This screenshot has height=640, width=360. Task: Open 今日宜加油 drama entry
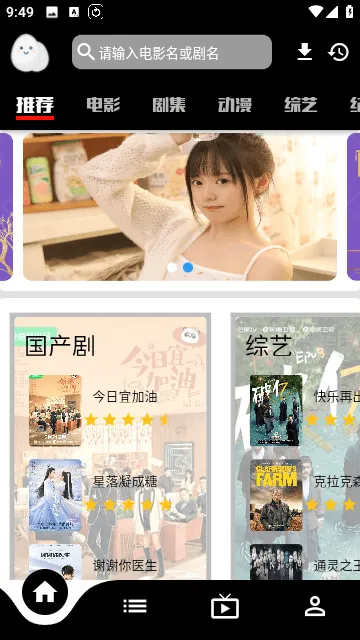coord(111,411)
